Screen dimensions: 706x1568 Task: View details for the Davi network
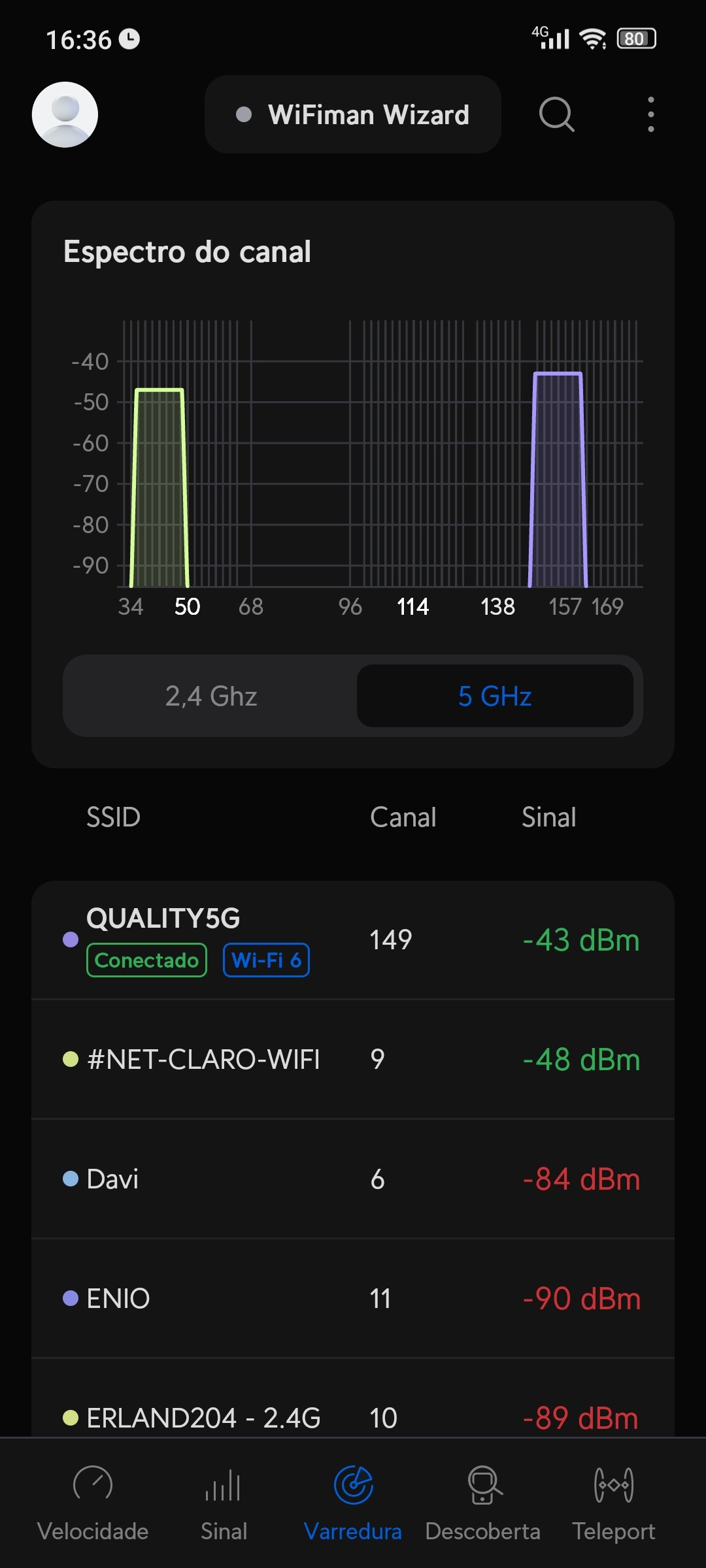pos(352,1179)
